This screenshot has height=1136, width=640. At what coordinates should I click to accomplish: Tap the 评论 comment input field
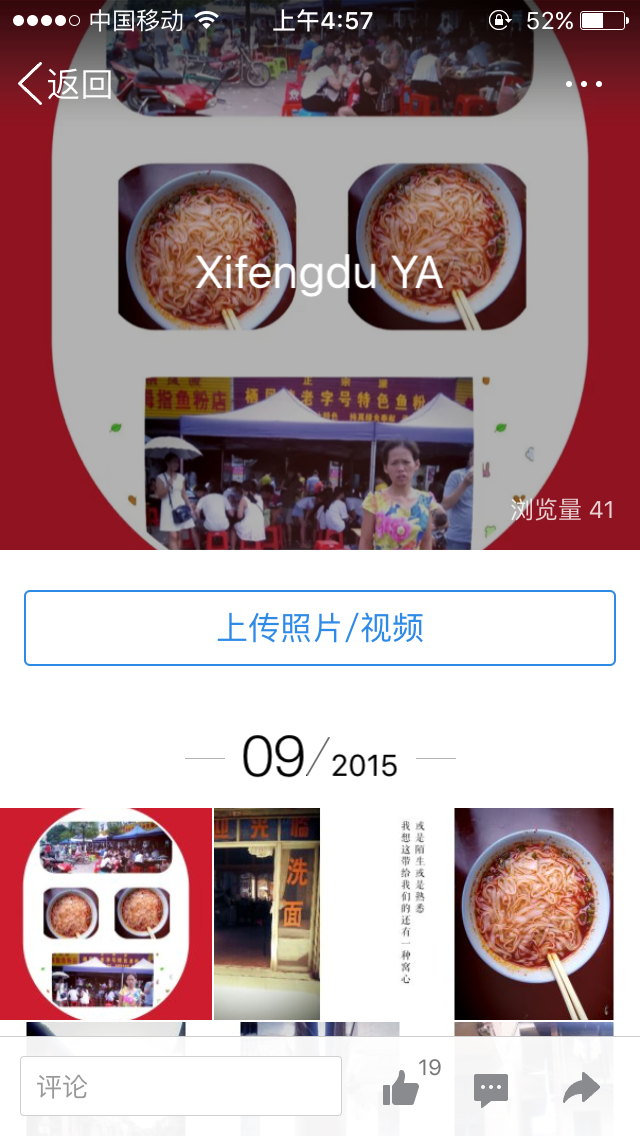click(181, 1086)
